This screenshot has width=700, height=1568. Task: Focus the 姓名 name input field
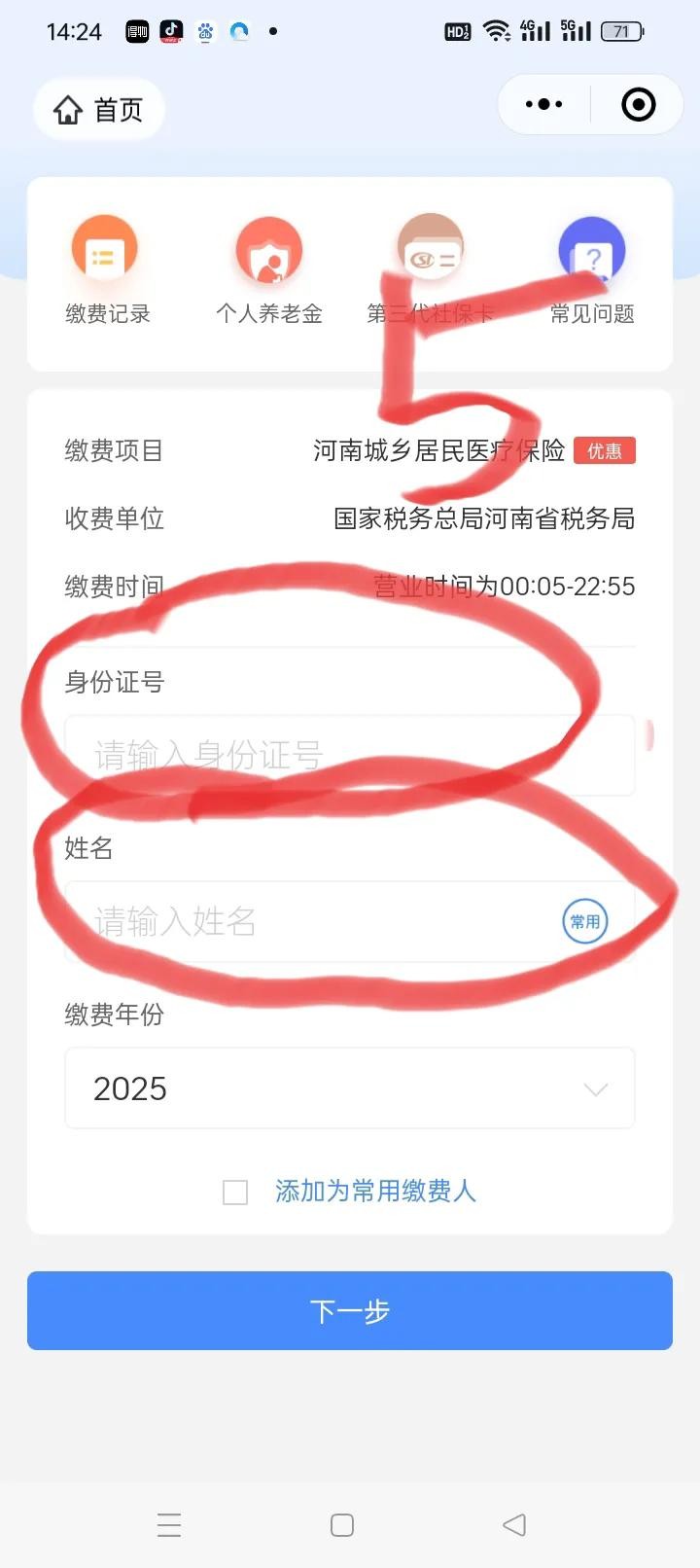pos(311,921)
